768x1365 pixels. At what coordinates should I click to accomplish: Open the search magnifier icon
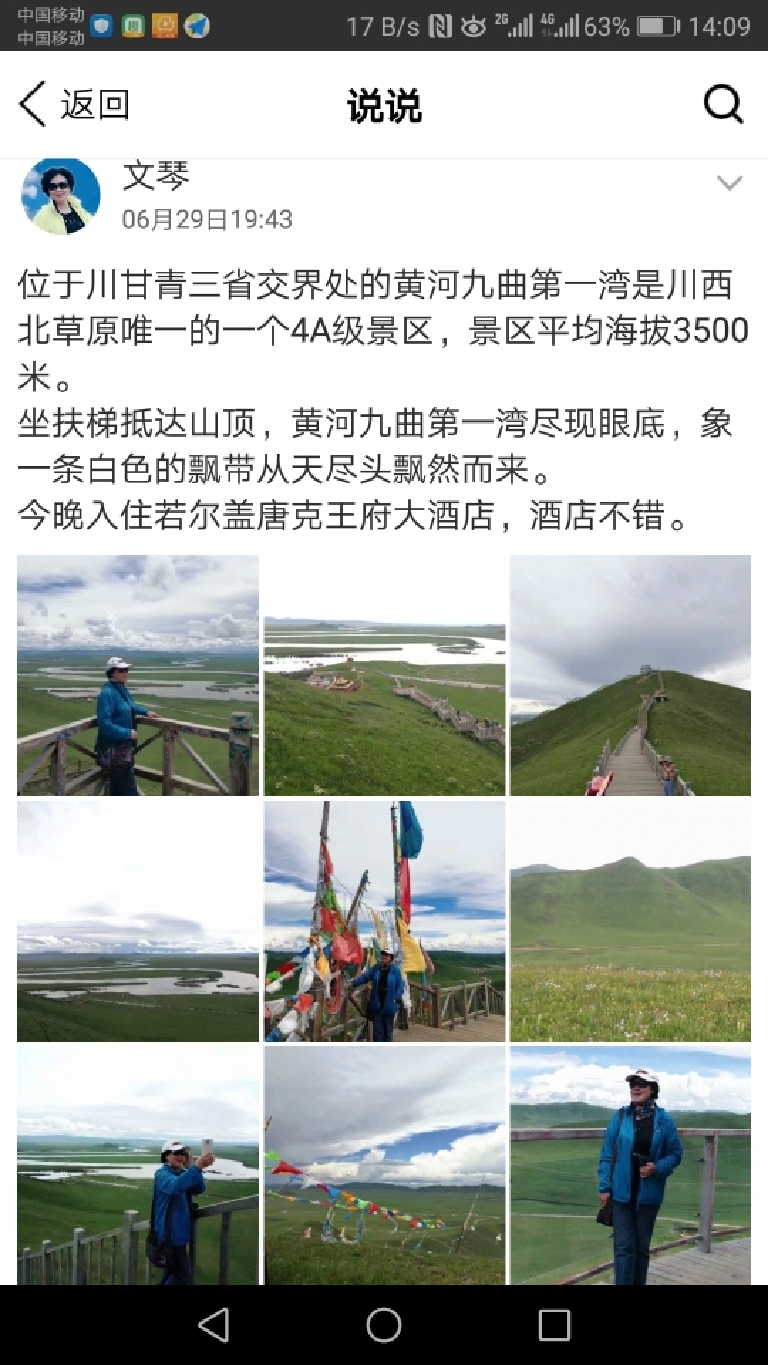(x=723, y=104)
